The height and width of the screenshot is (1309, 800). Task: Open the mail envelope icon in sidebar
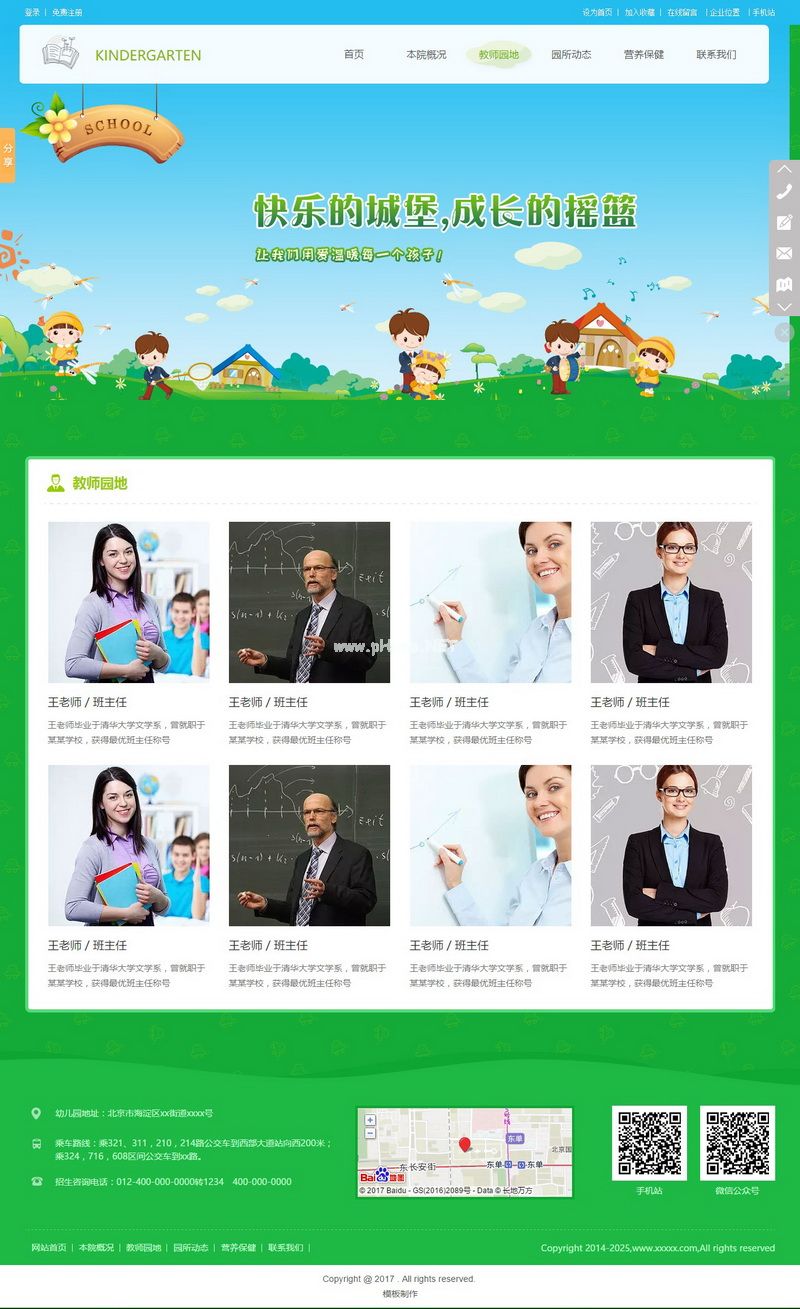(784, 253)
